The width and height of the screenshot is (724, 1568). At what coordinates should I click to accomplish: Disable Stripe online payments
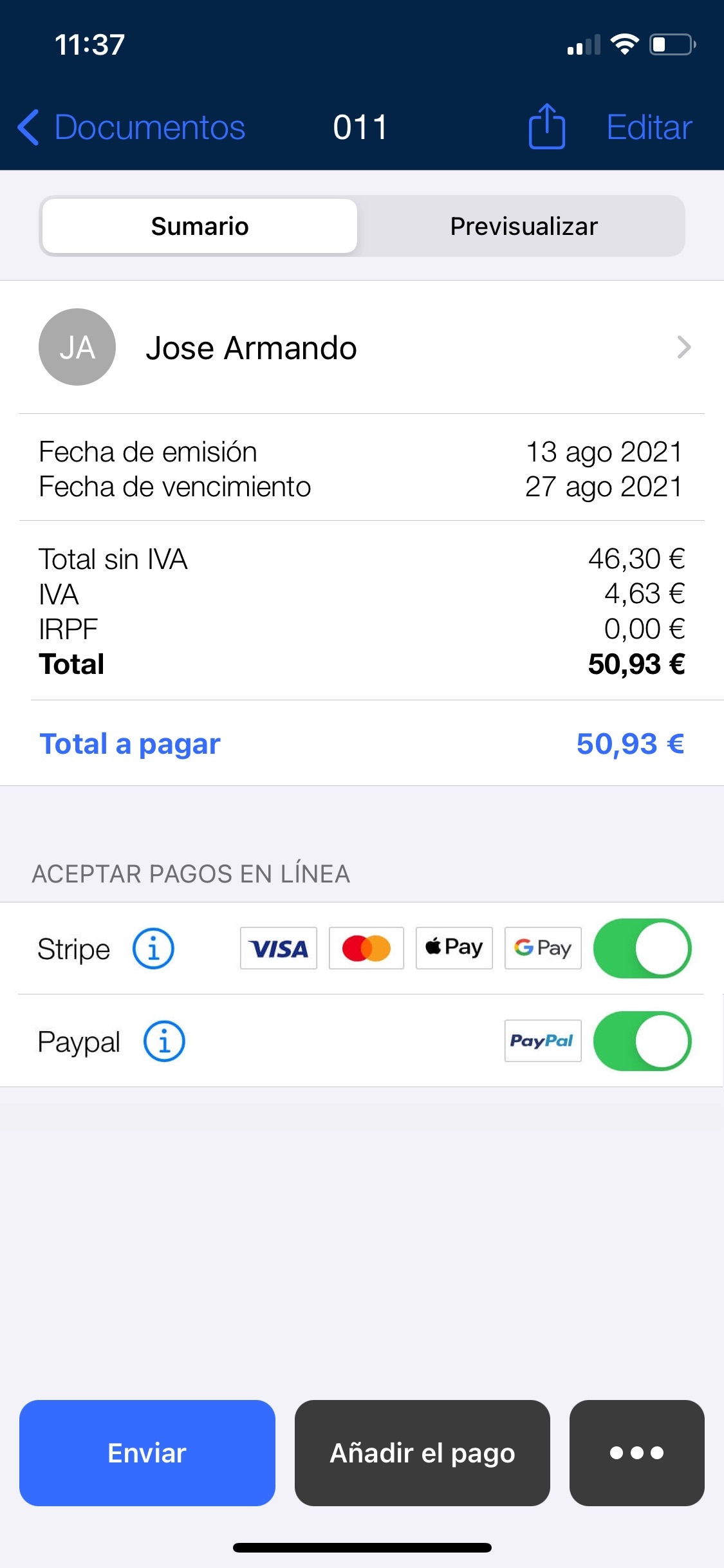[642, 949]
